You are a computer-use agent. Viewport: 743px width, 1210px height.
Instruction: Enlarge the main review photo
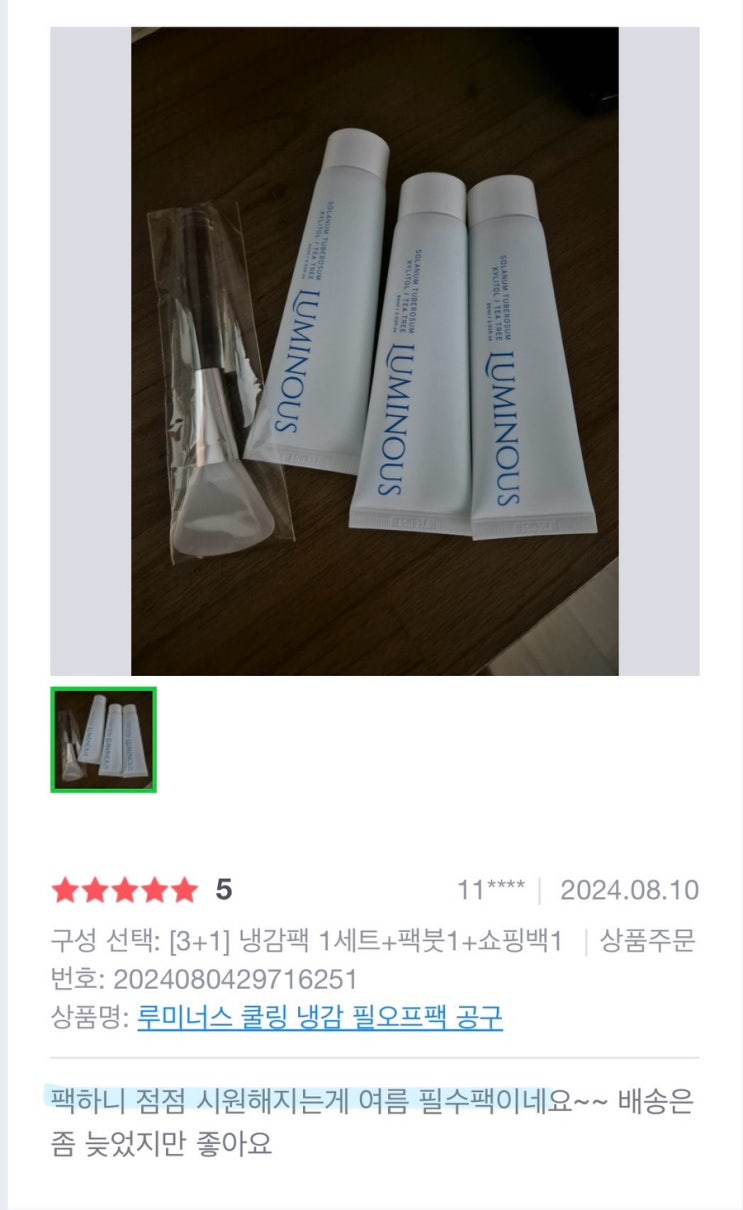[x=375, y=351]
